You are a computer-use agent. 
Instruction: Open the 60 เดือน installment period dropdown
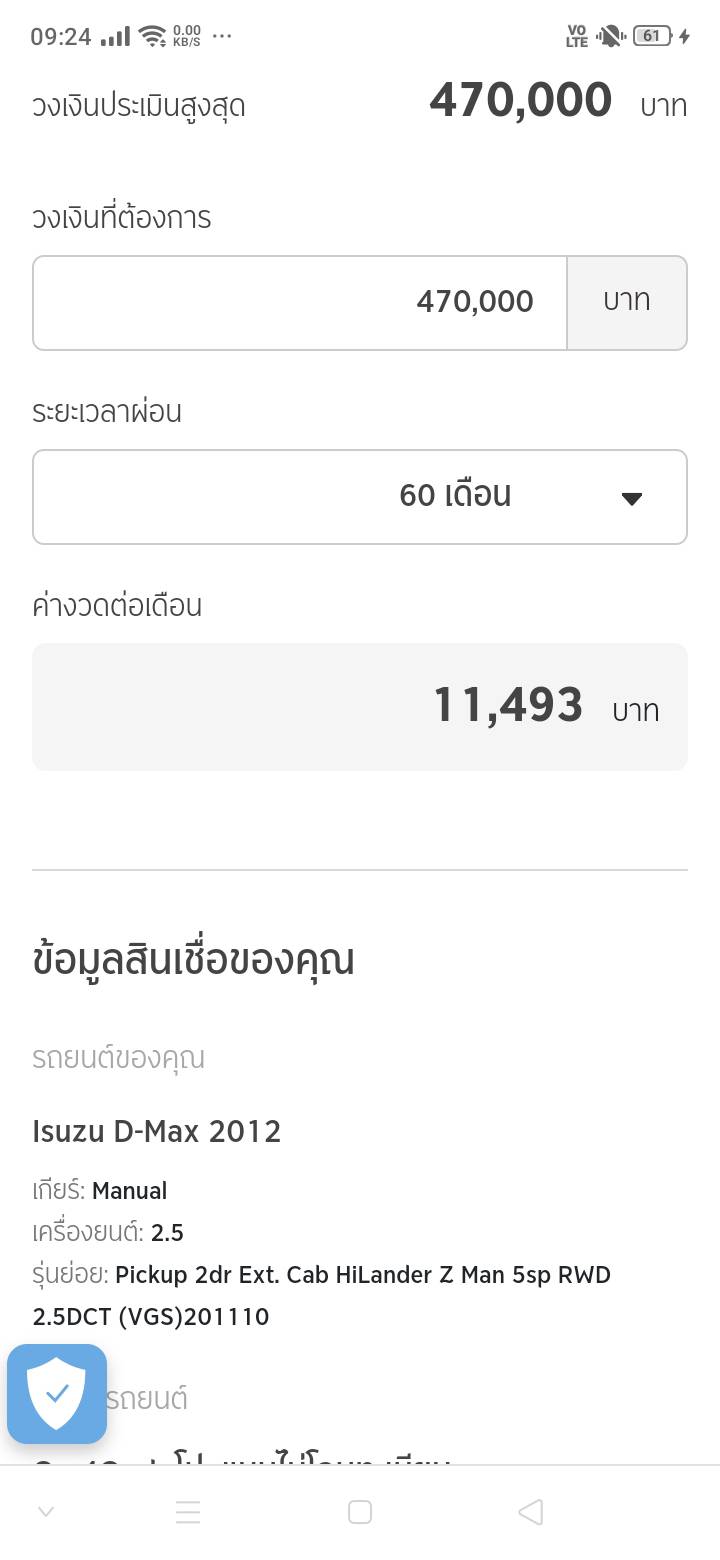[x=360, y=497]
